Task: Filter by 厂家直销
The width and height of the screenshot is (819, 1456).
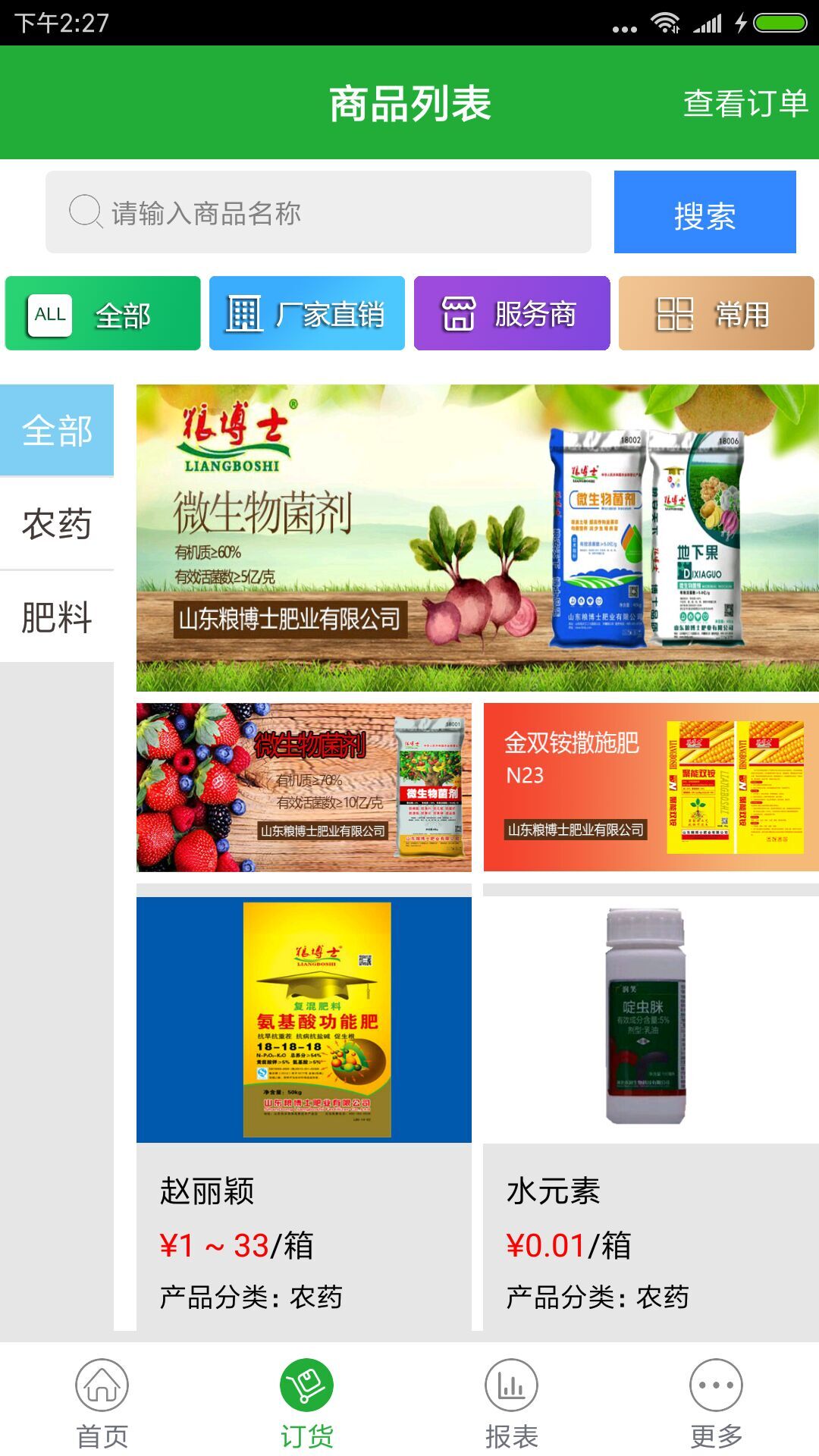Action: (306, 313)
